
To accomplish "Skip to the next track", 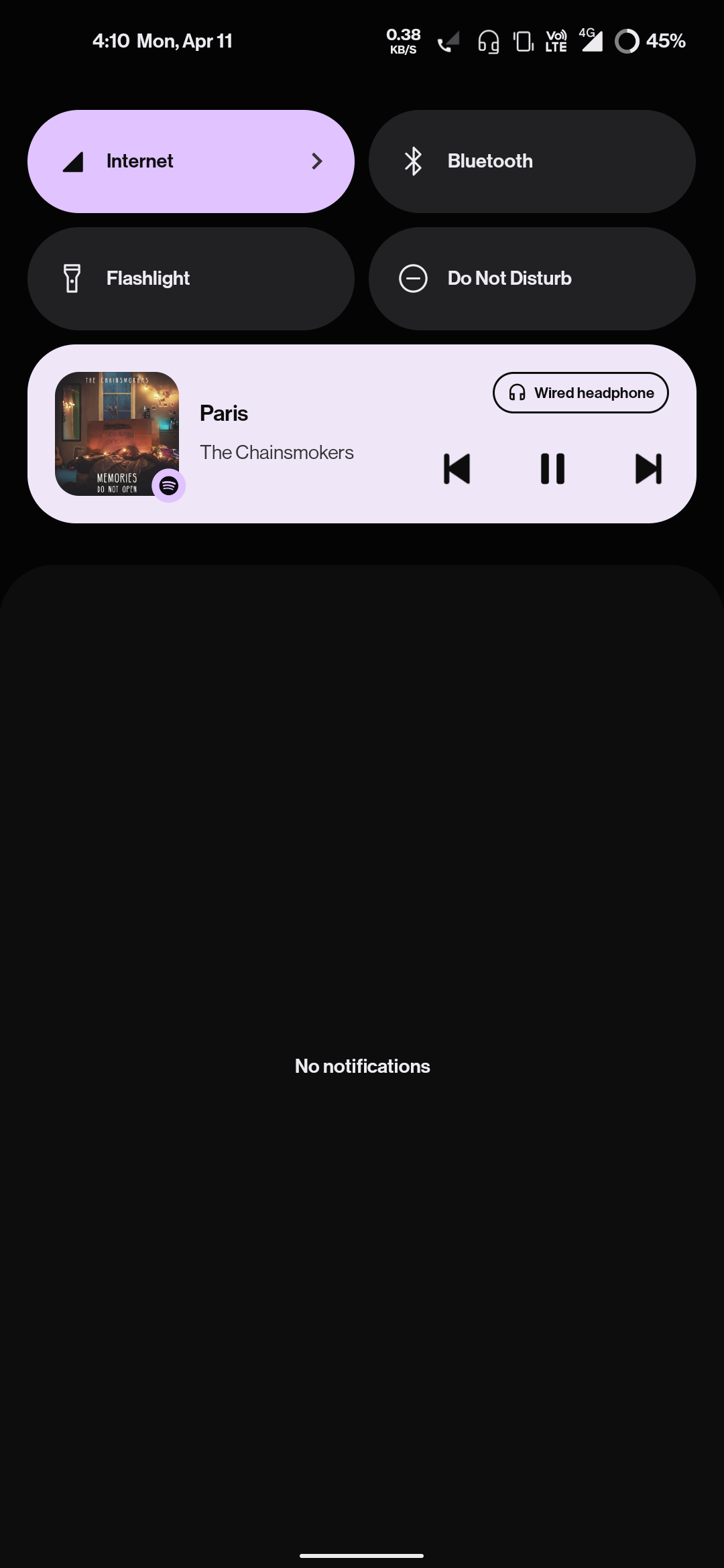I will tap(648, 468).
